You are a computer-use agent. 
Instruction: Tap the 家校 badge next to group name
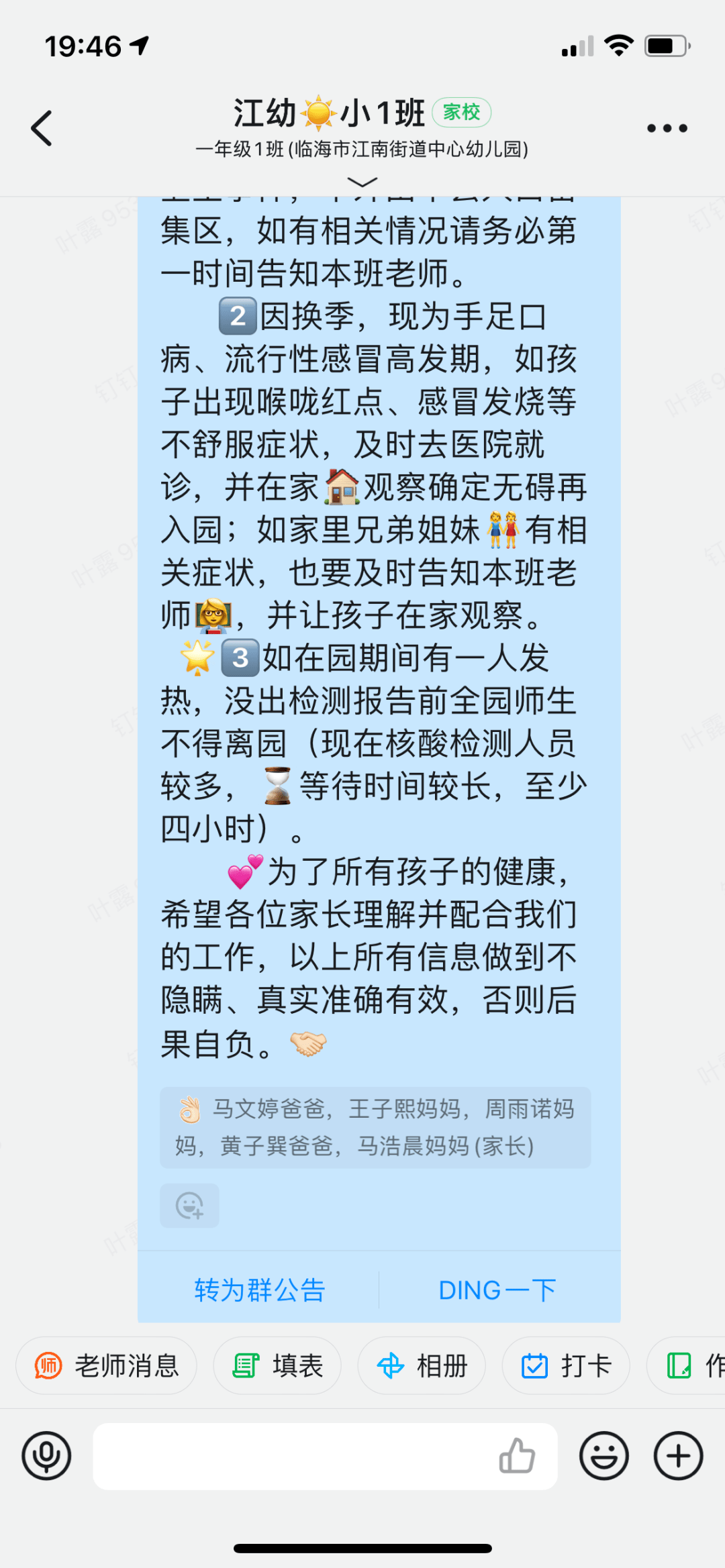pyautogui.click(x=463, y=113)
